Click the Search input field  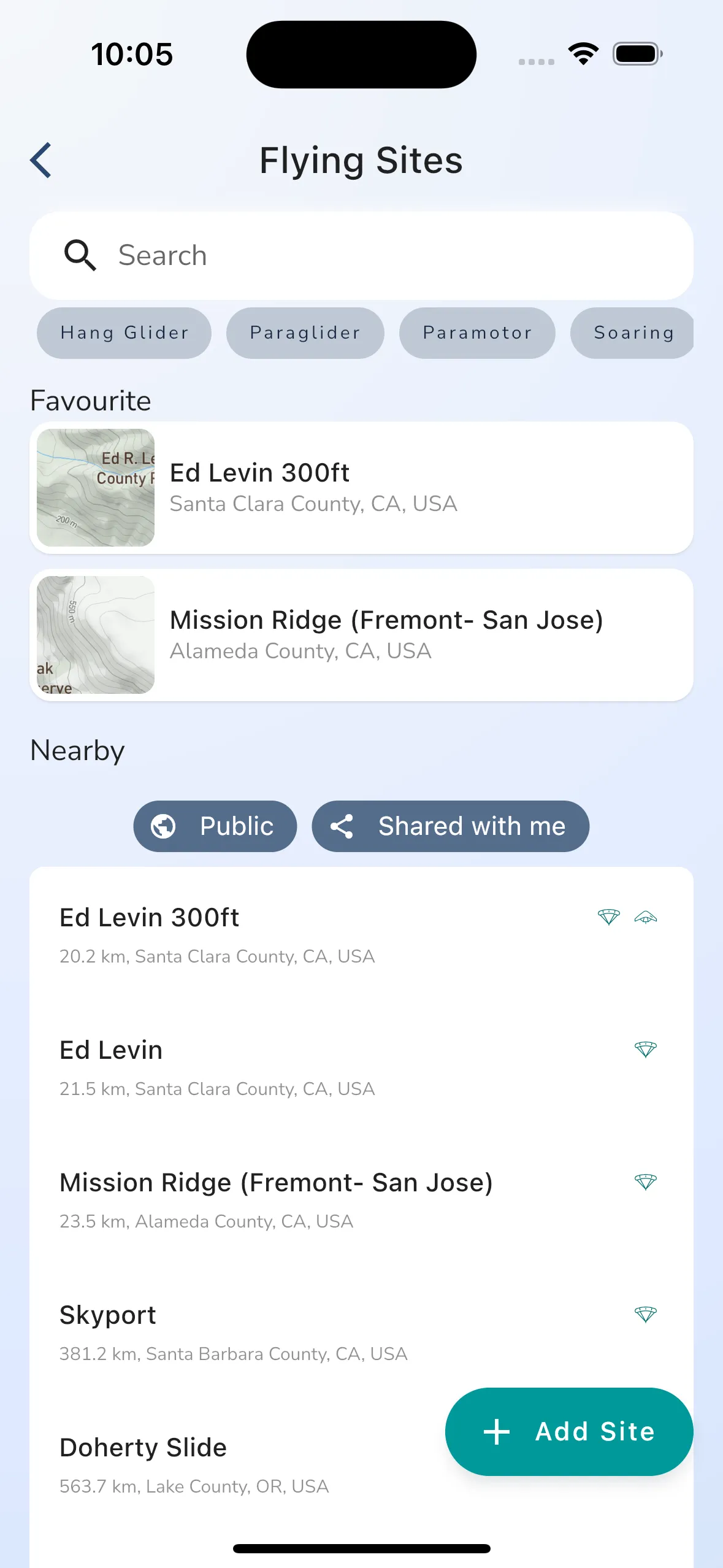click(x=361, y=255)
